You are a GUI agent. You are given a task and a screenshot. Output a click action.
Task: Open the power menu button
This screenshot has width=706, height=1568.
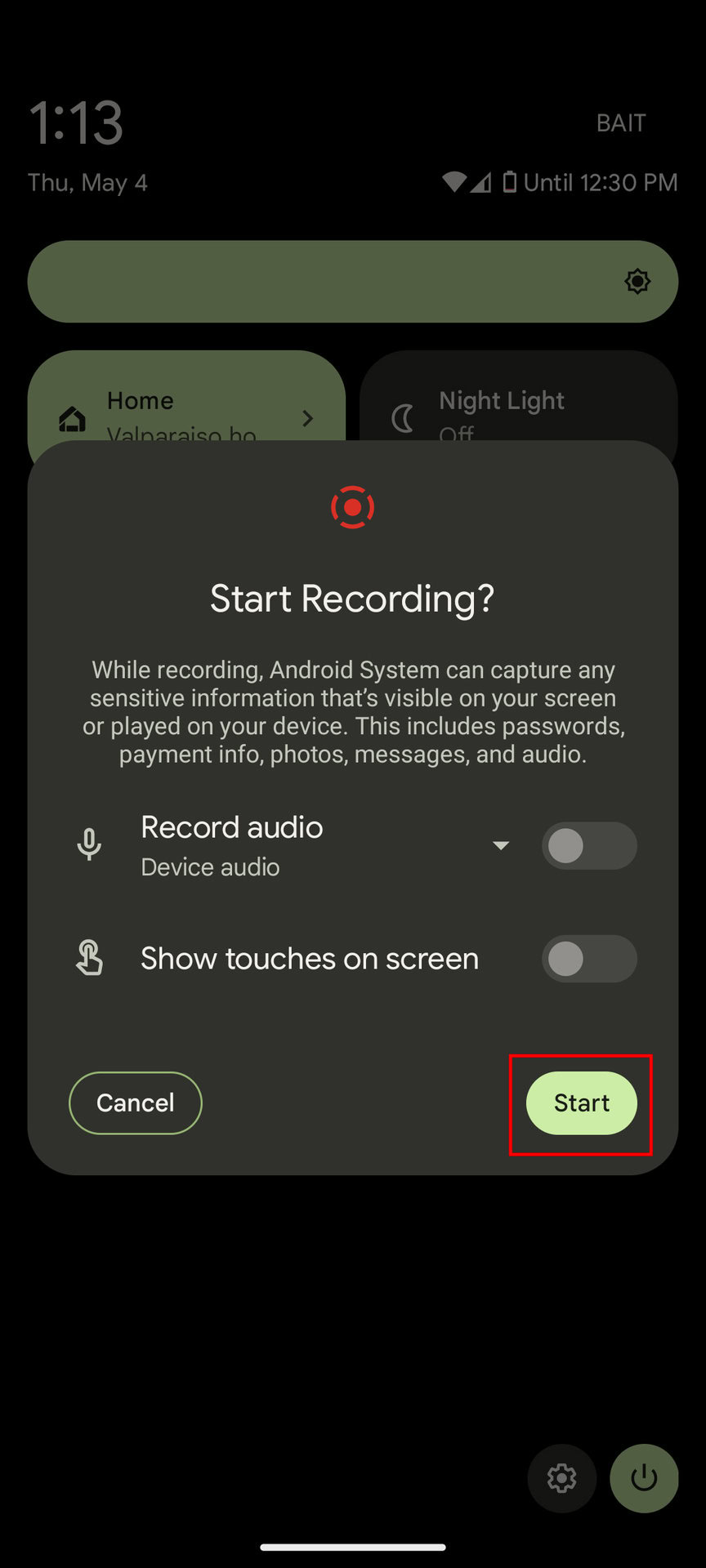[x=644, y=1478]
